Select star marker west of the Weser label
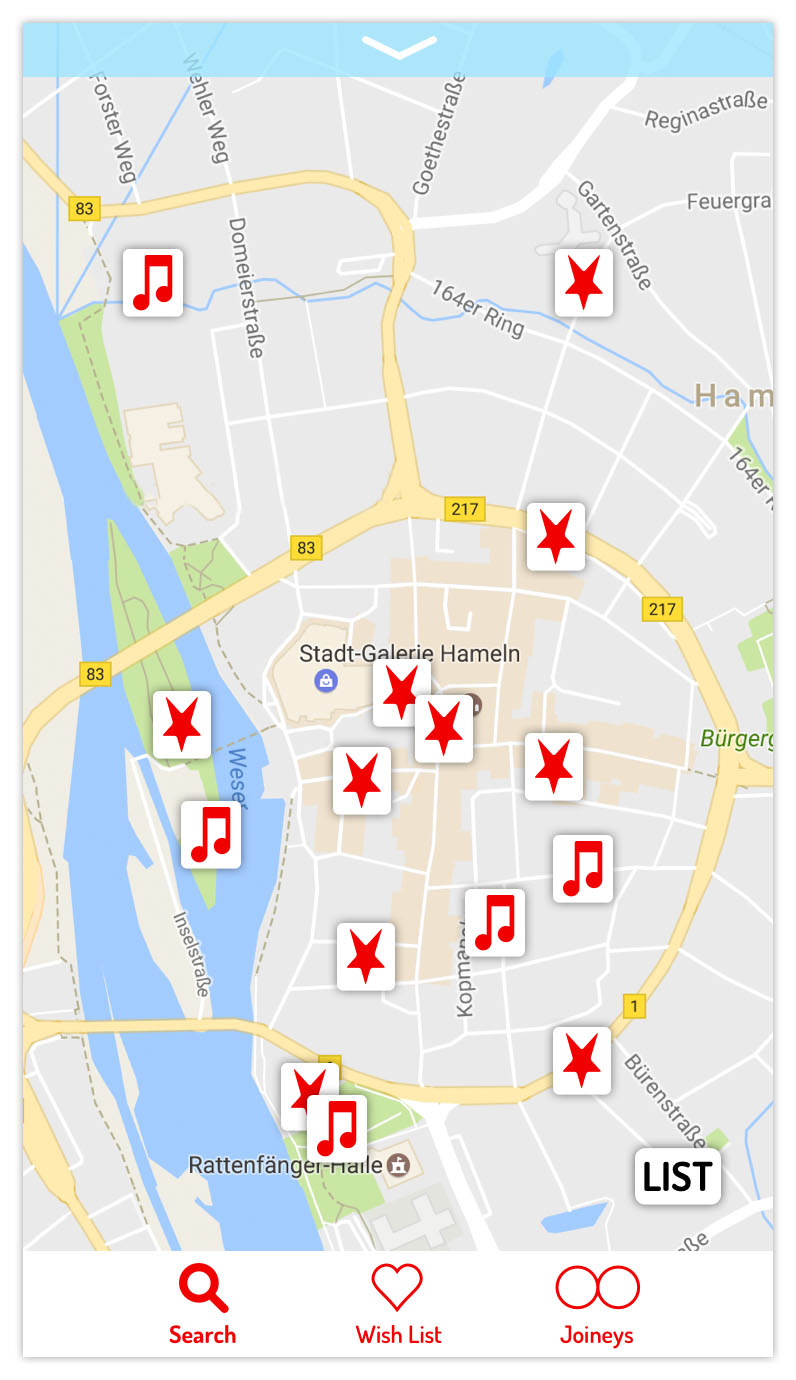Screen dimensions: 796x1380 click(x=182, y=724)
